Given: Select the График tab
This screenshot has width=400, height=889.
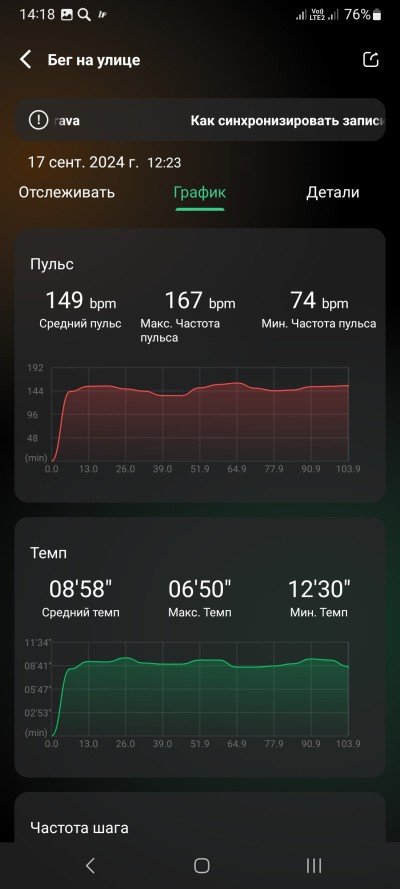Looking at the screenshot, I should 199,192.
